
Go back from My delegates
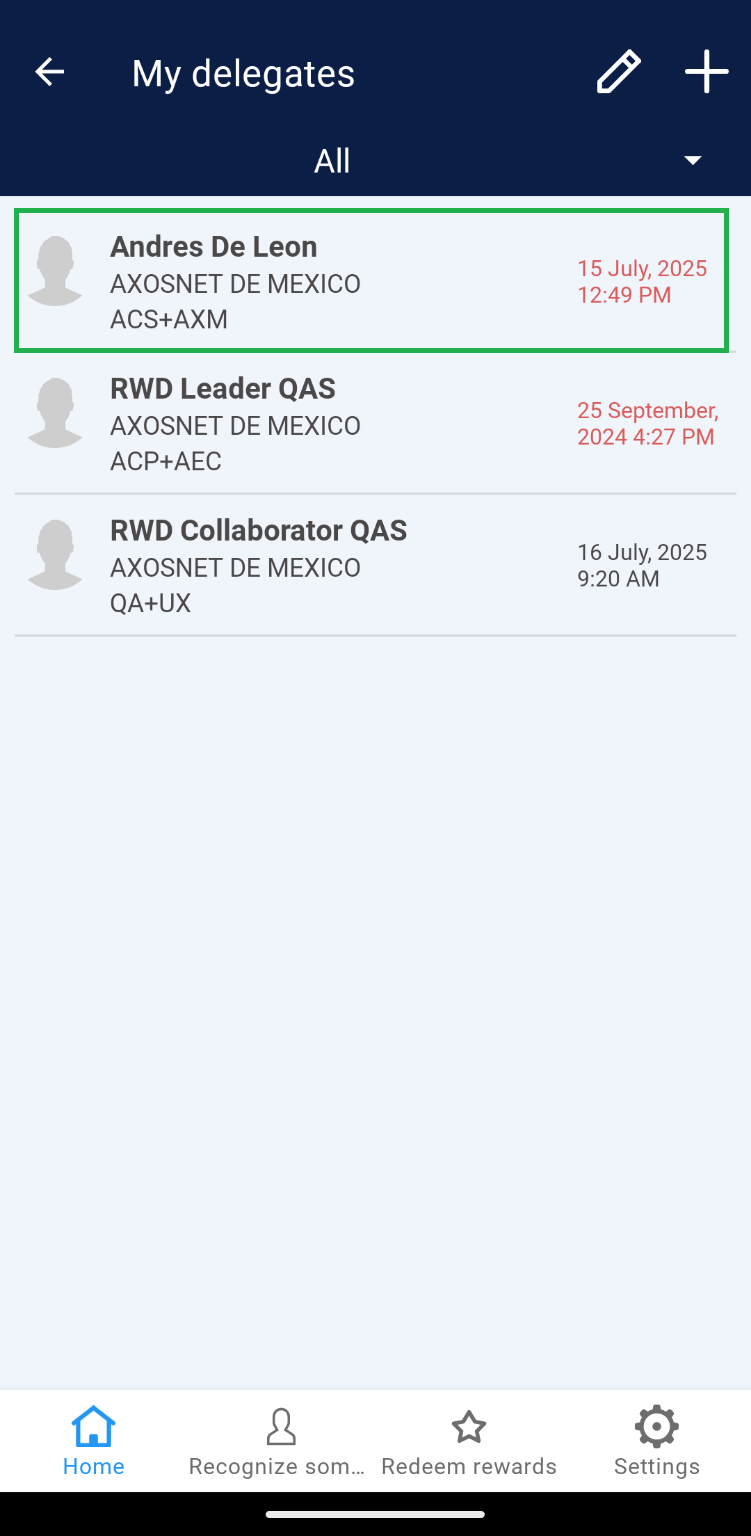click(x=49, y=72)
